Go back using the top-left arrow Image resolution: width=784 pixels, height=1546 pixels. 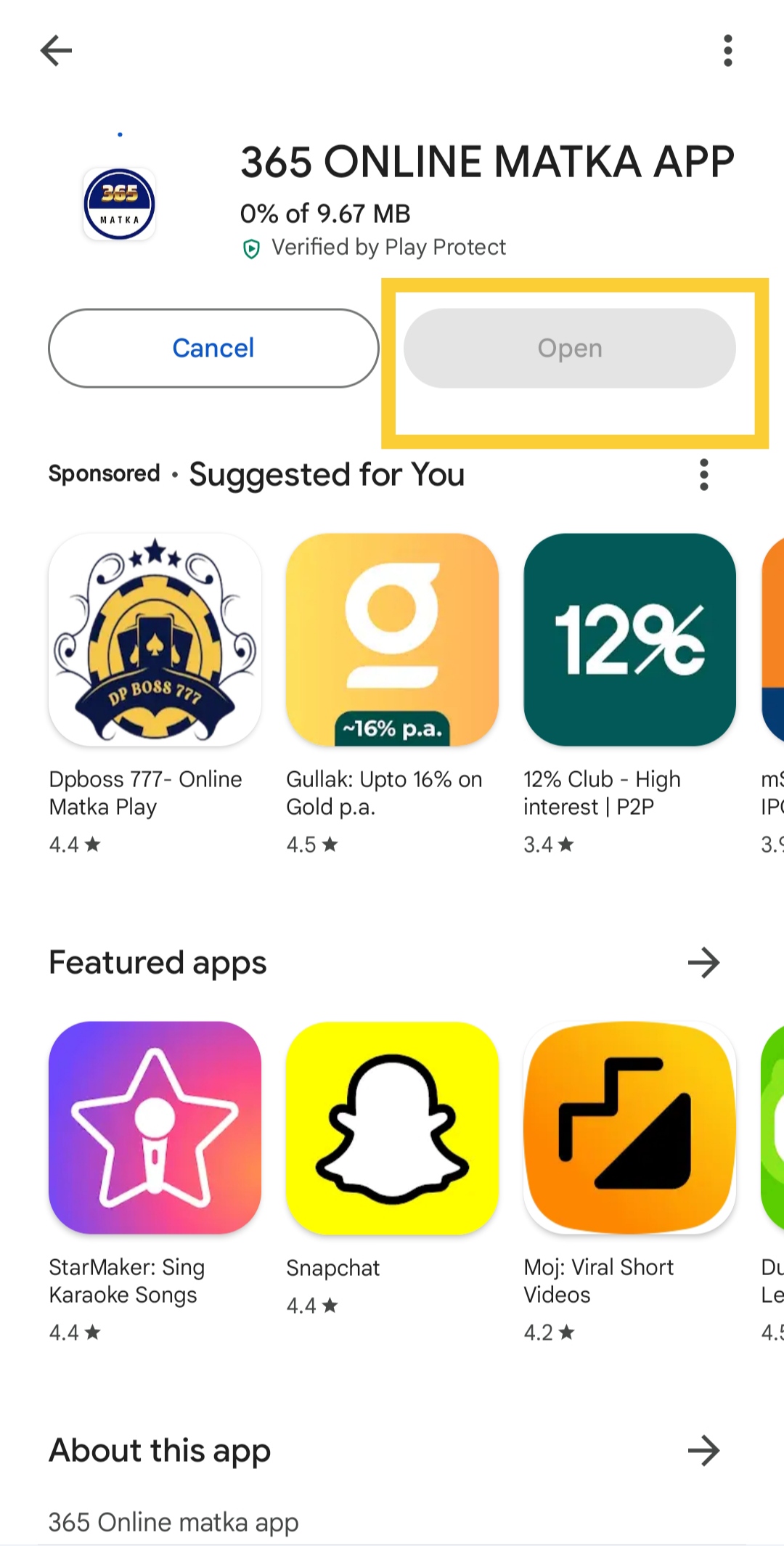(x=56, y=51)
